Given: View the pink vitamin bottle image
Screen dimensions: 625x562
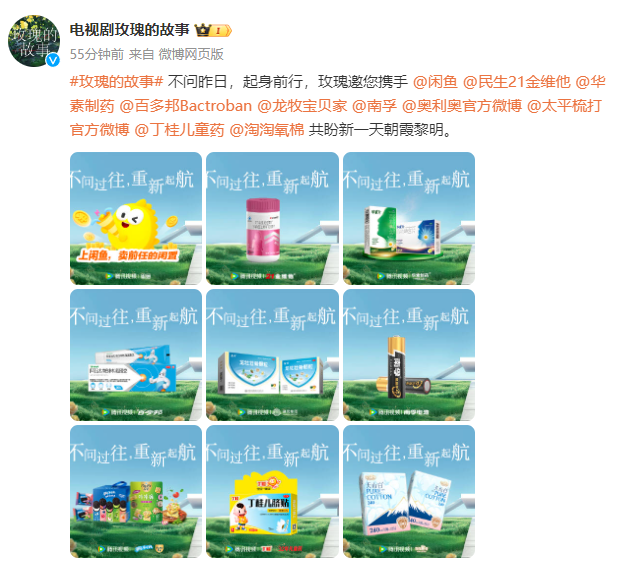Looking at the screenshot, I should (x=272, y=218).
